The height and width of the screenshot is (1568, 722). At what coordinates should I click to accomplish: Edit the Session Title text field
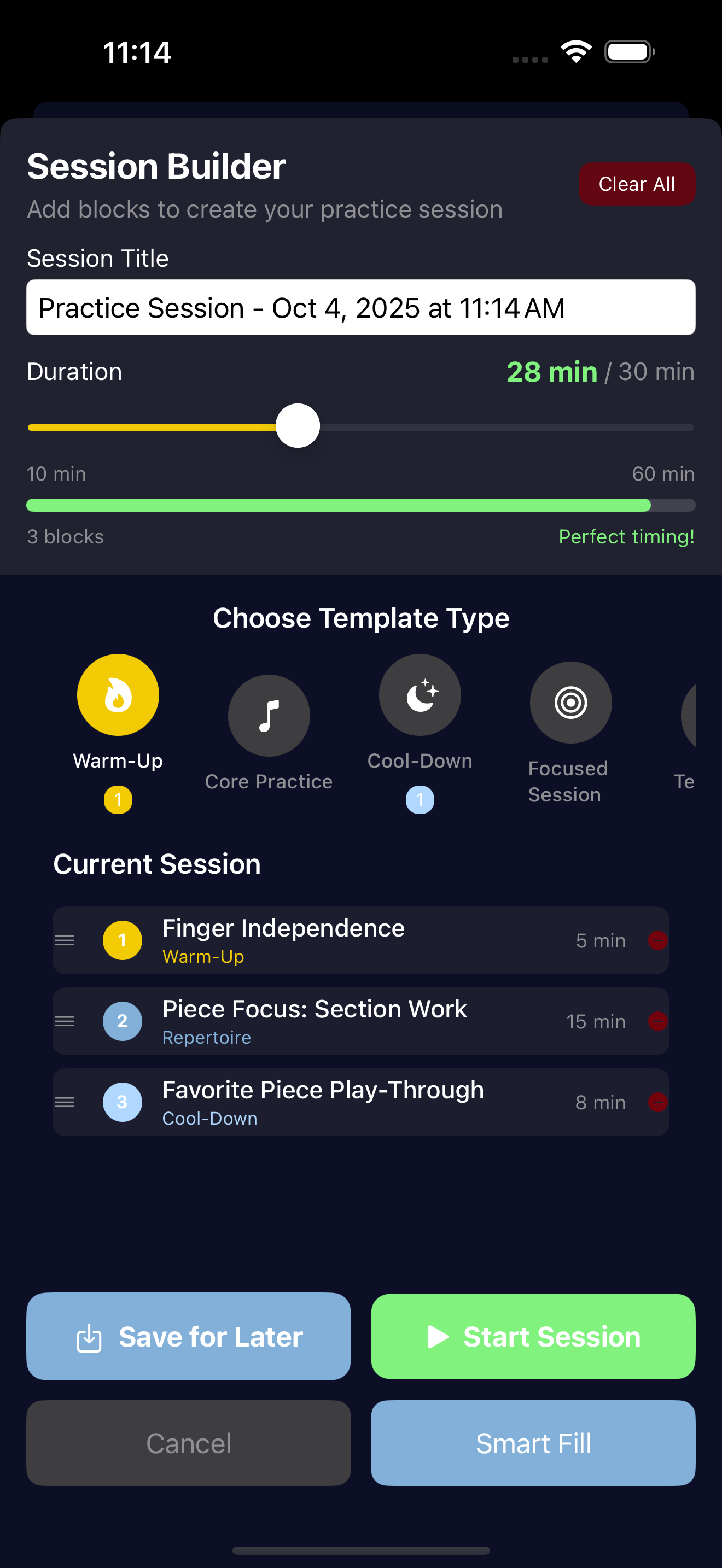point(360,307)
